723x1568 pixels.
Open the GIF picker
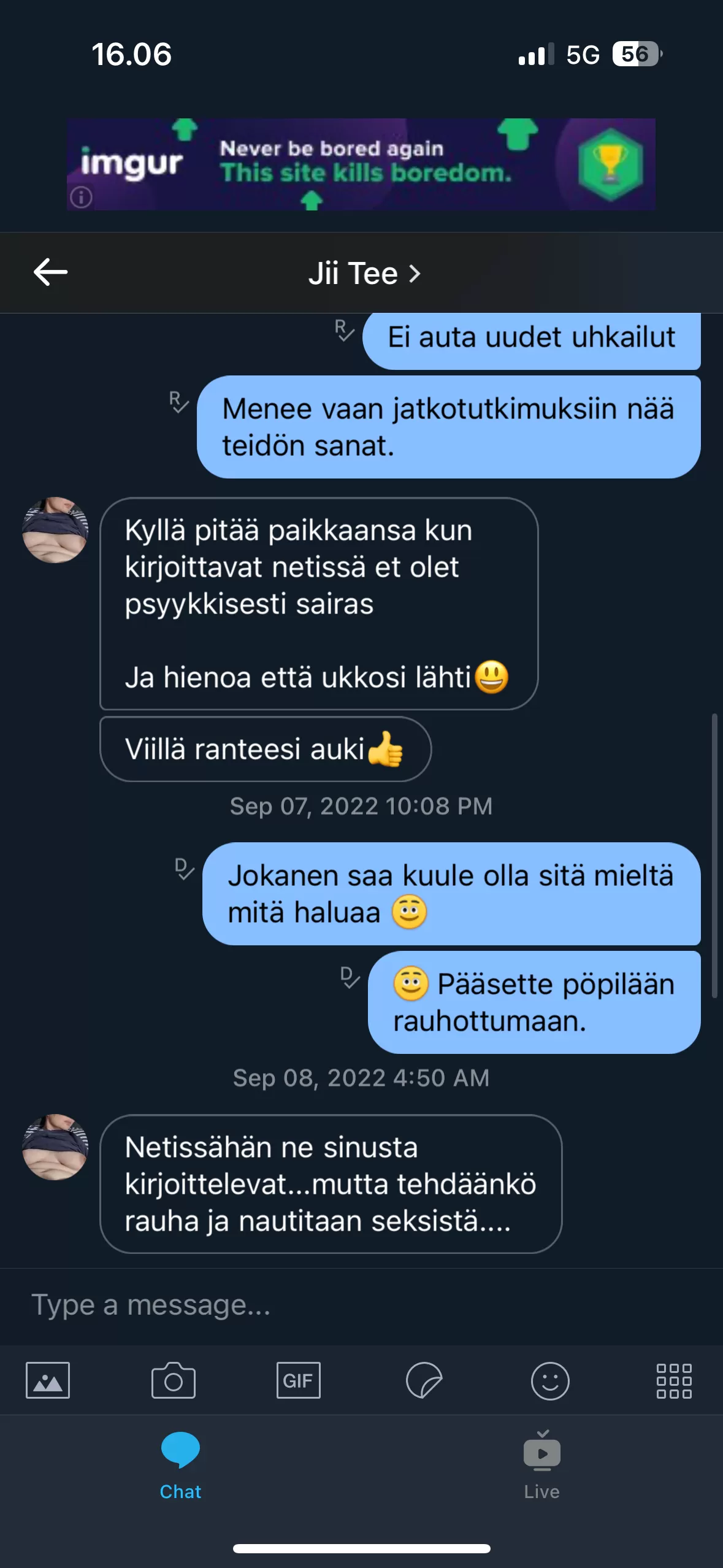pos(299,1380)
